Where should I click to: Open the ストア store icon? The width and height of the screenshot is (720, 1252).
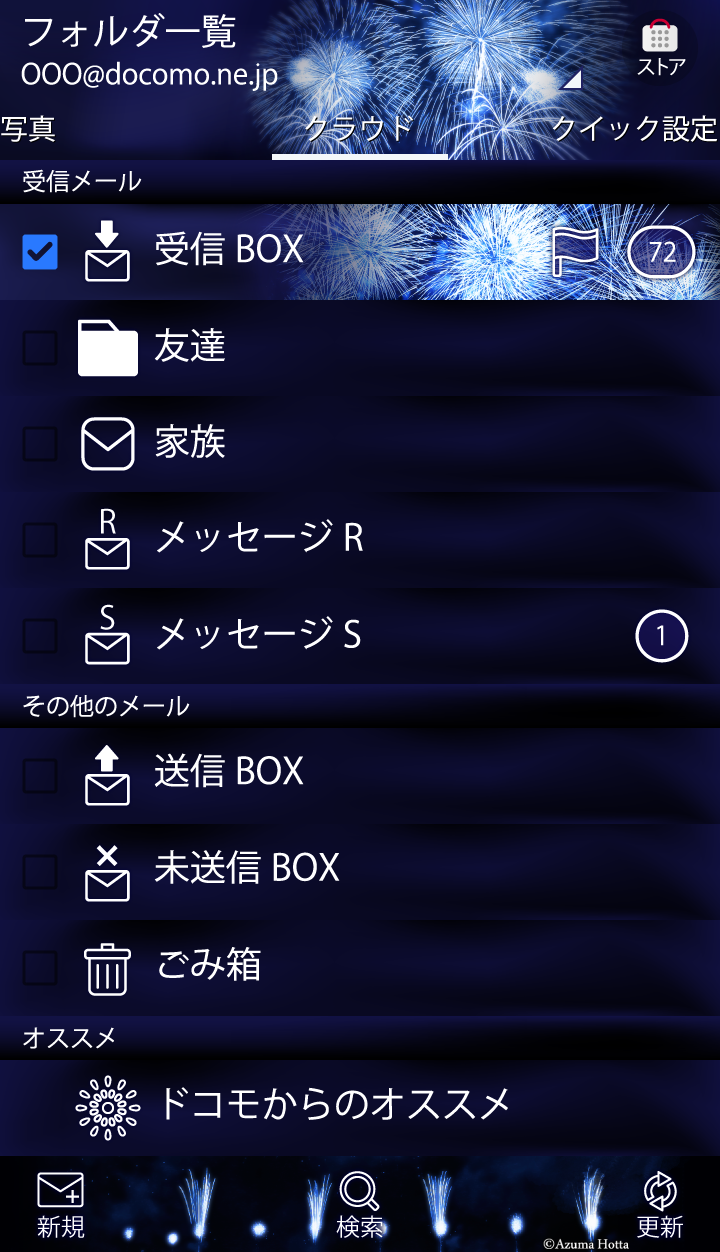point(660,48)
